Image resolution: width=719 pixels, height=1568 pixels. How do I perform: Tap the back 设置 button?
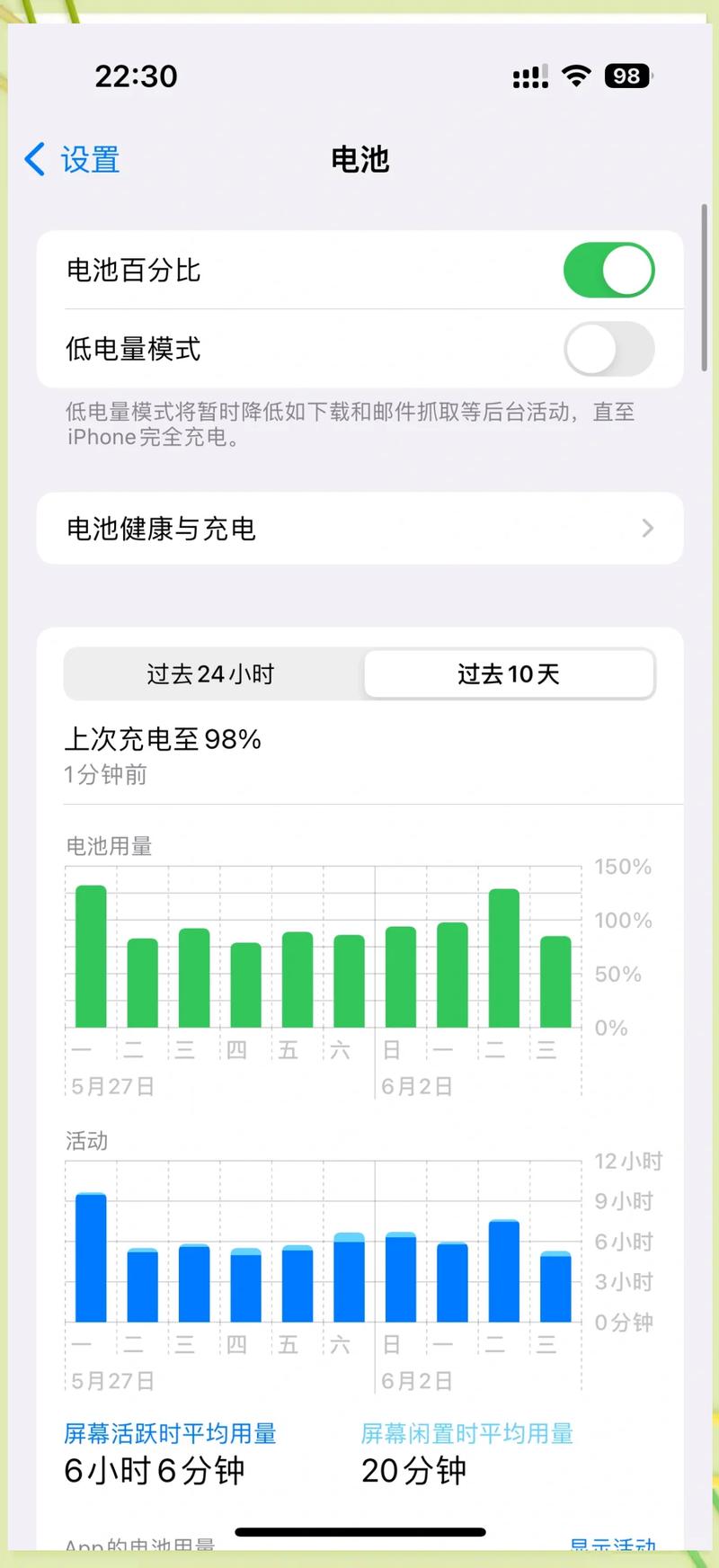point(69,159)
